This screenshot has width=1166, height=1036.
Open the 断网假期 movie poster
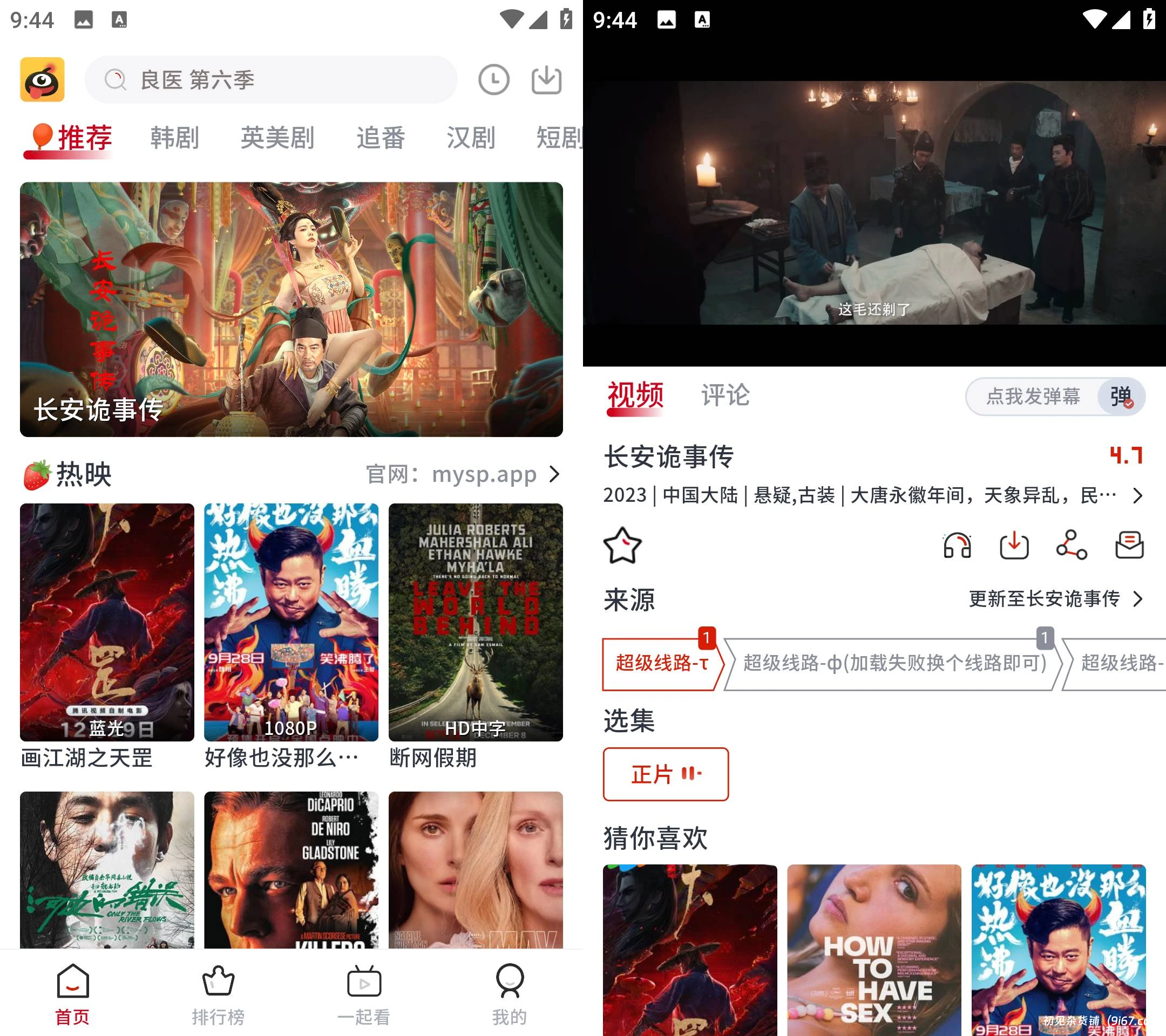point(475,622)
